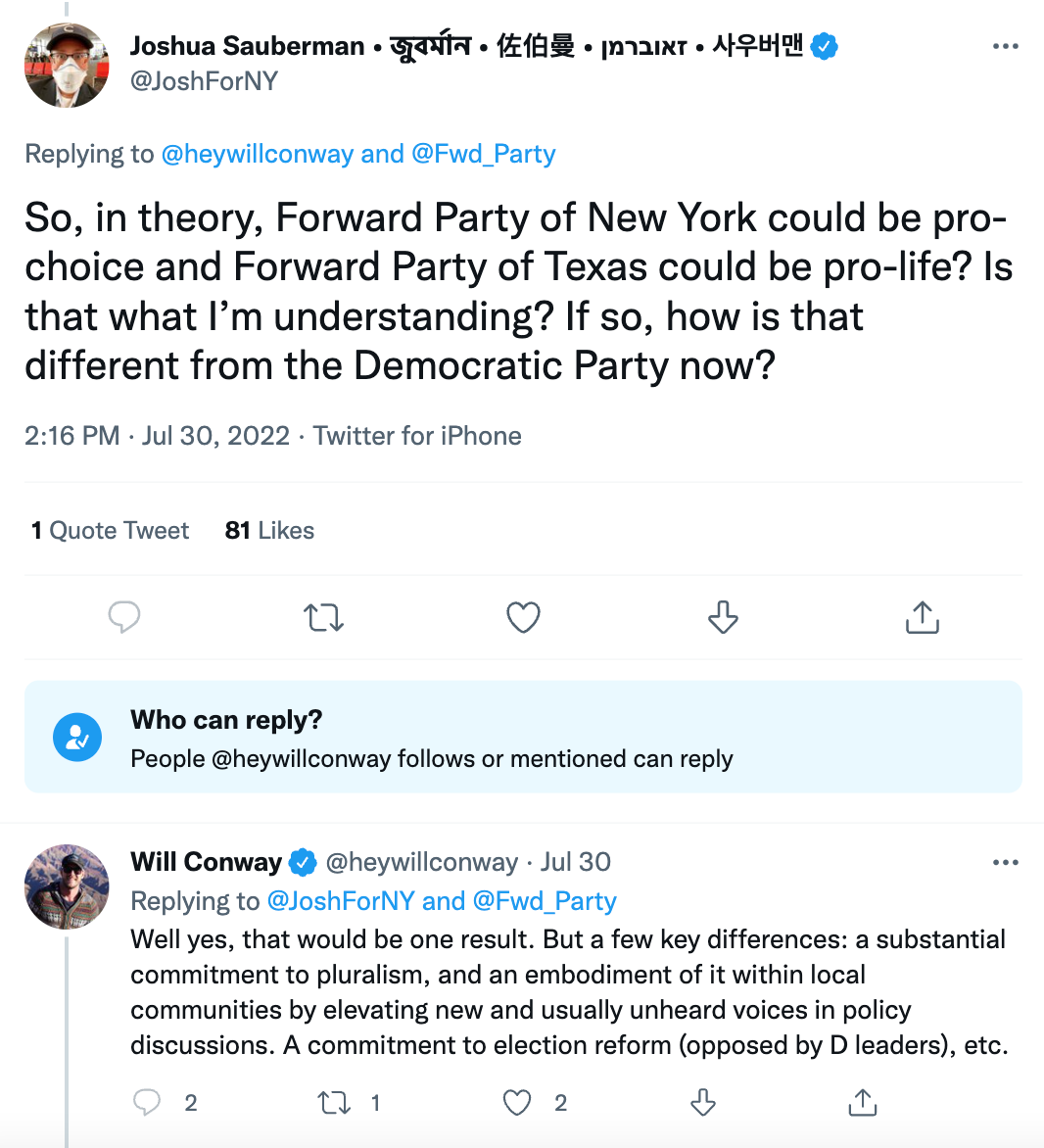This screenshot has height=1148, width=1044.
Task: View the 81 Likes list
Action: (269, 531)
